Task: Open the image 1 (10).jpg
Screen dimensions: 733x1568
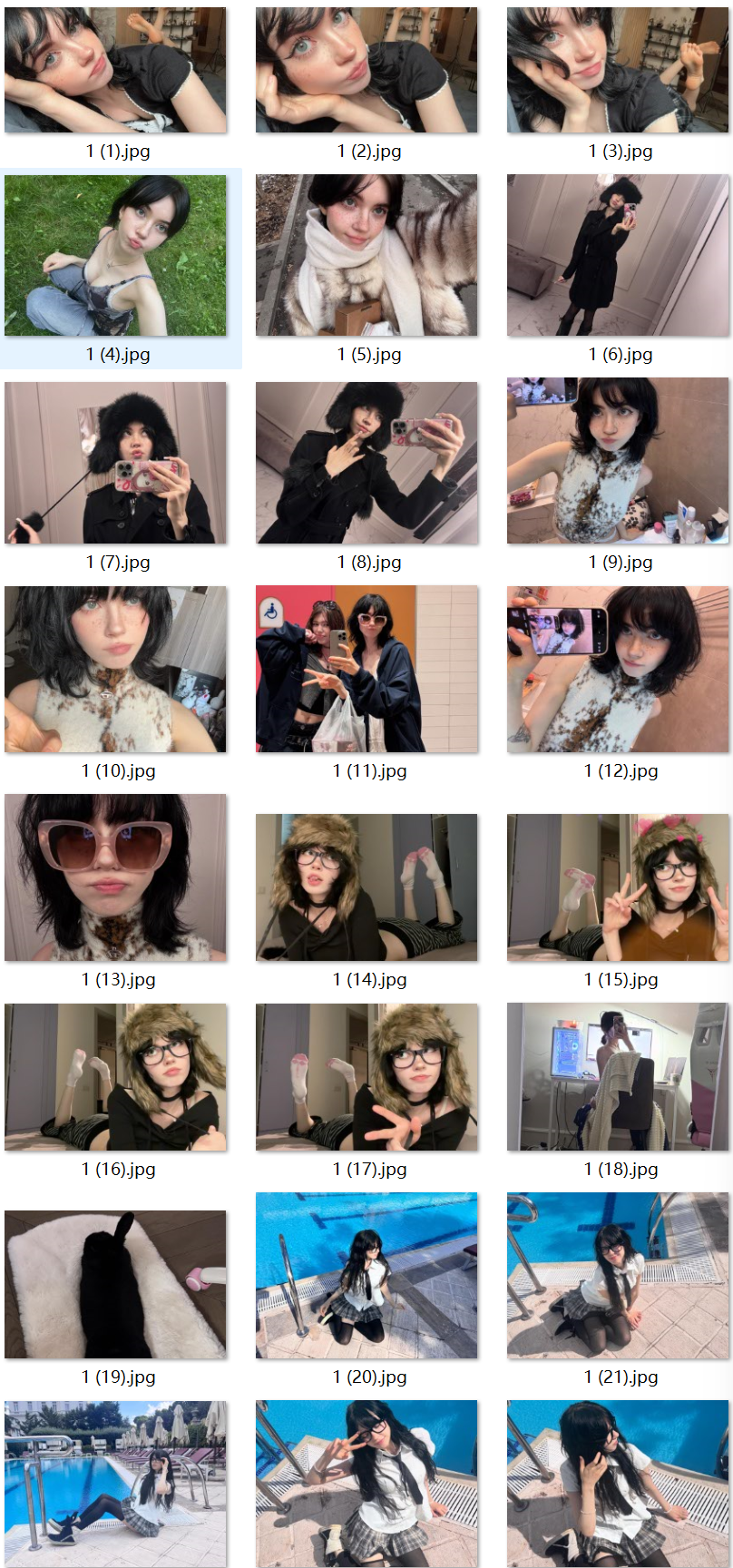Action: tap(115, 669)
